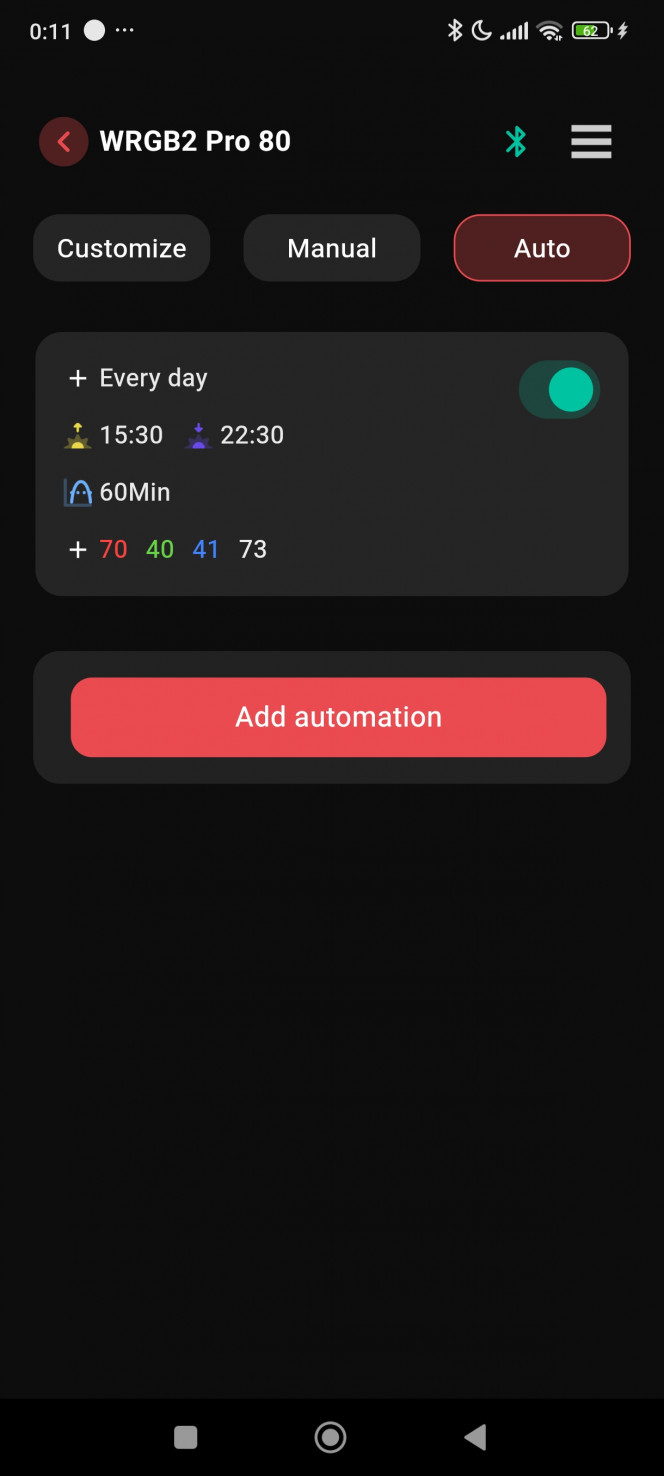Tap the green Bluetooth connection icon
The height and width of the screenshot is (1476, 664).
coord(516,142)
